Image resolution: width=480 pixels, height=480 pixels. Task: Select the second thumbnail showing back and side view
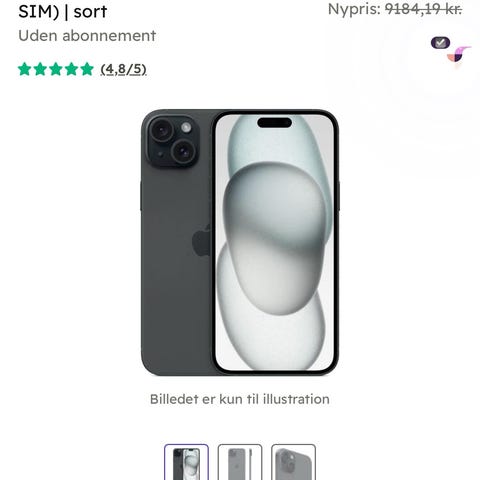point(240,462)
